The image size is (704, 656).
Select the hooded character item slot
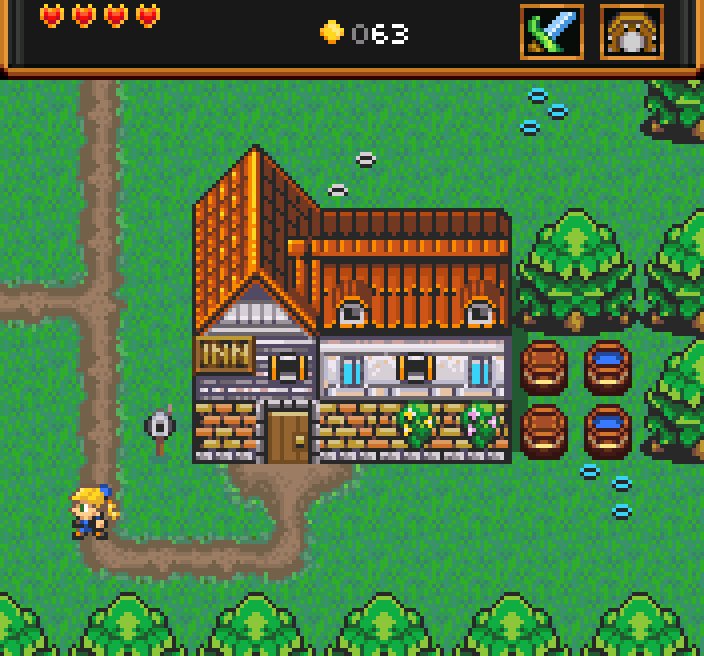click(x=632, y=32)
